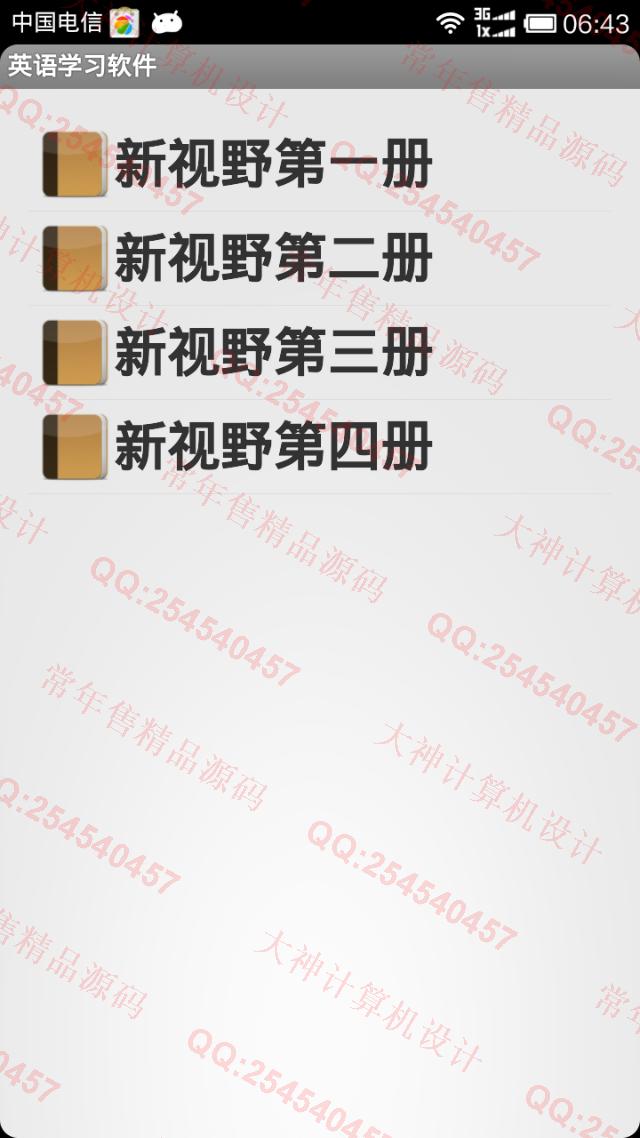
Task: Open 新视野第一册 book
Action: click(273, 164)
